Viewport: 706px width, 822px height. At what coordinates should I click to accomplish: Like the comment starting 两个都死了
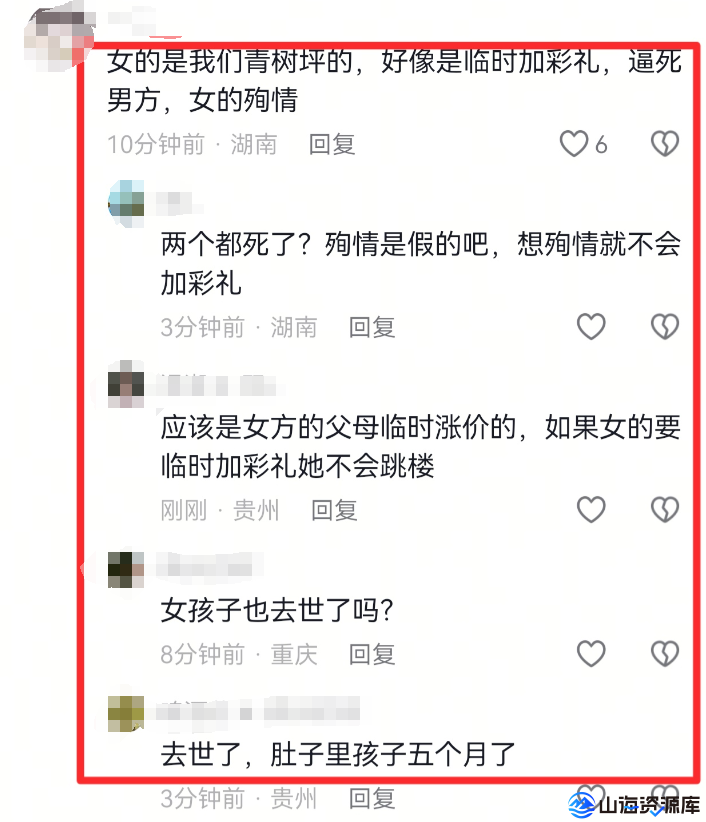[592, 326]
